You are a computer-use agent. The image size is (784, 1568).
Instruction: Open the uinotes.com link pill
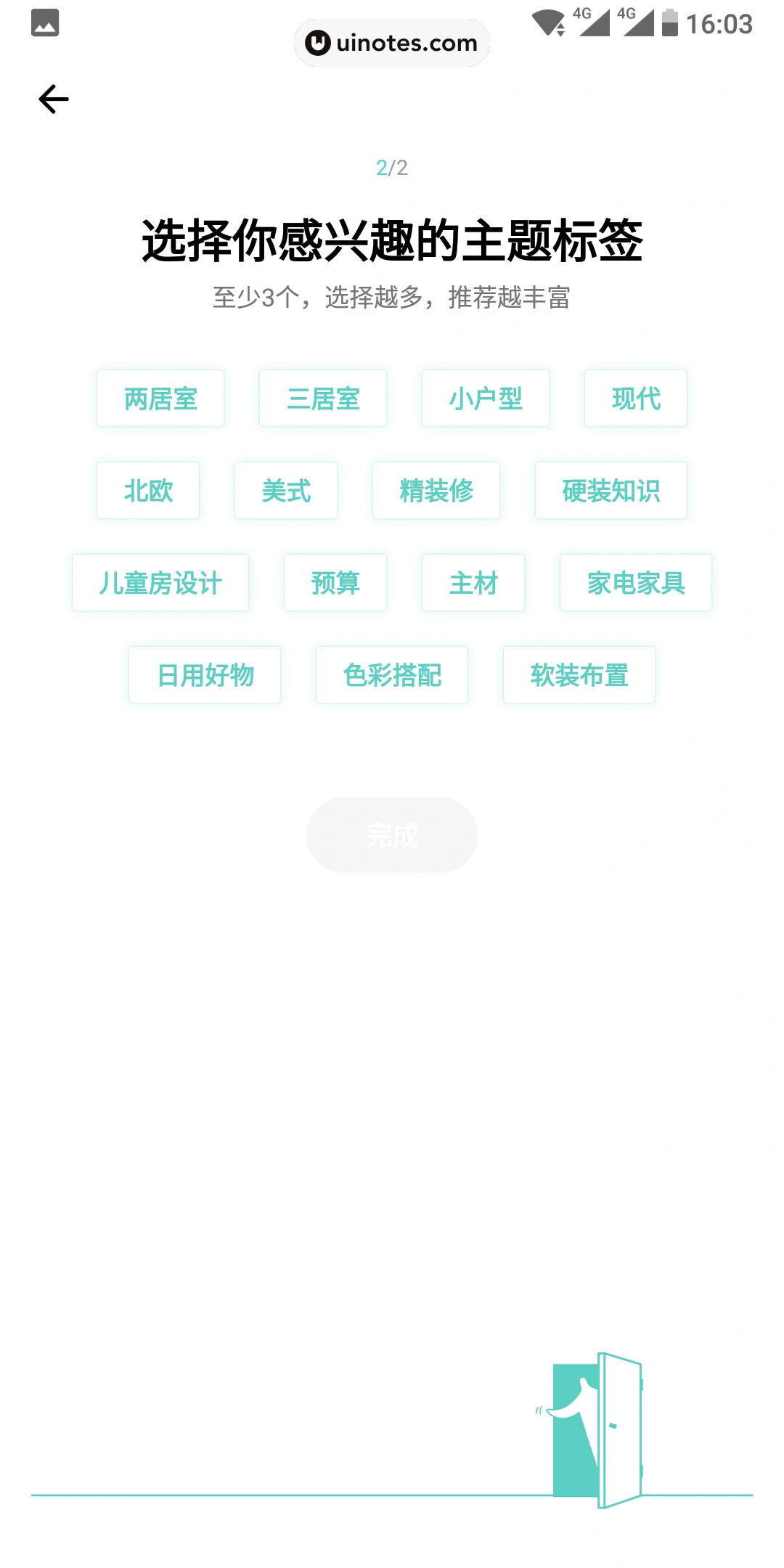pos(391,42)
